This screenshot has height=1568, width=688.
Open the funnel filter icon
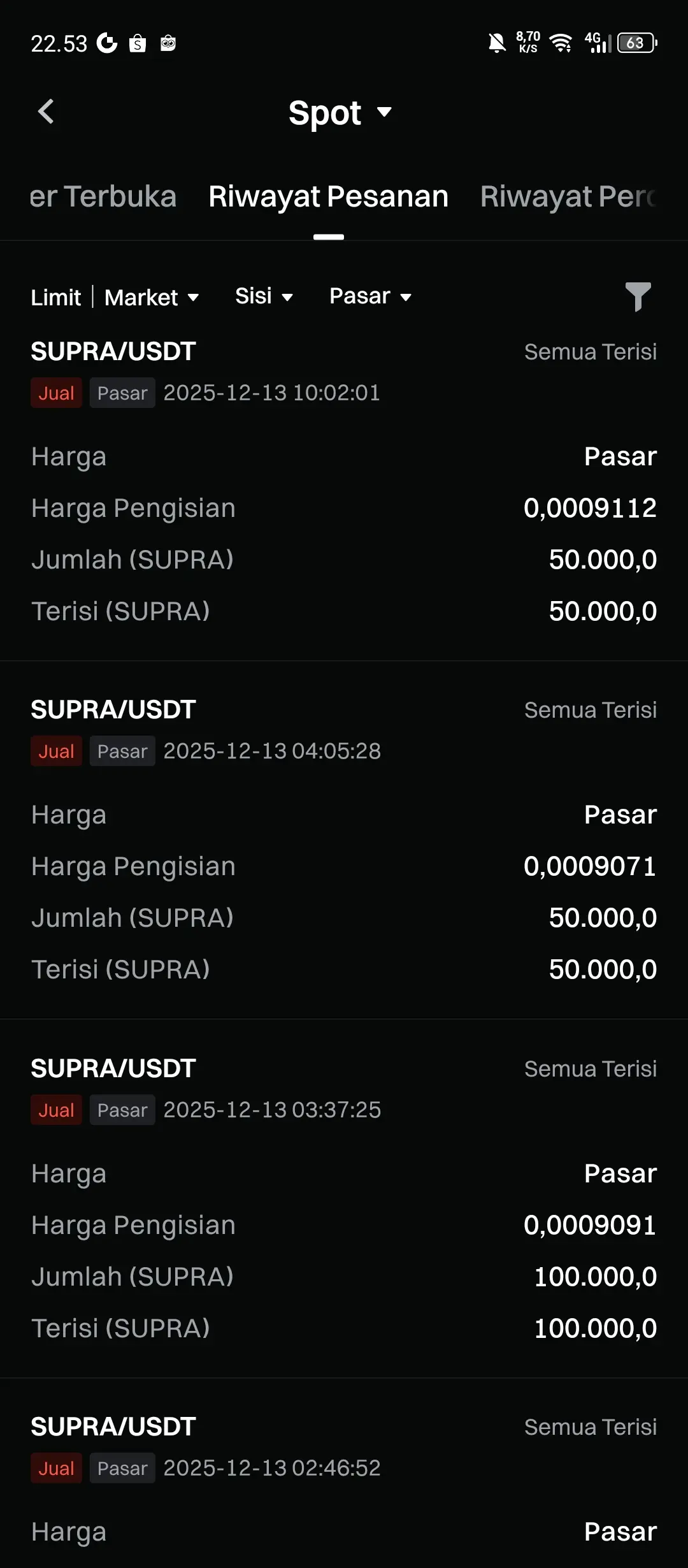coord(638,296)
